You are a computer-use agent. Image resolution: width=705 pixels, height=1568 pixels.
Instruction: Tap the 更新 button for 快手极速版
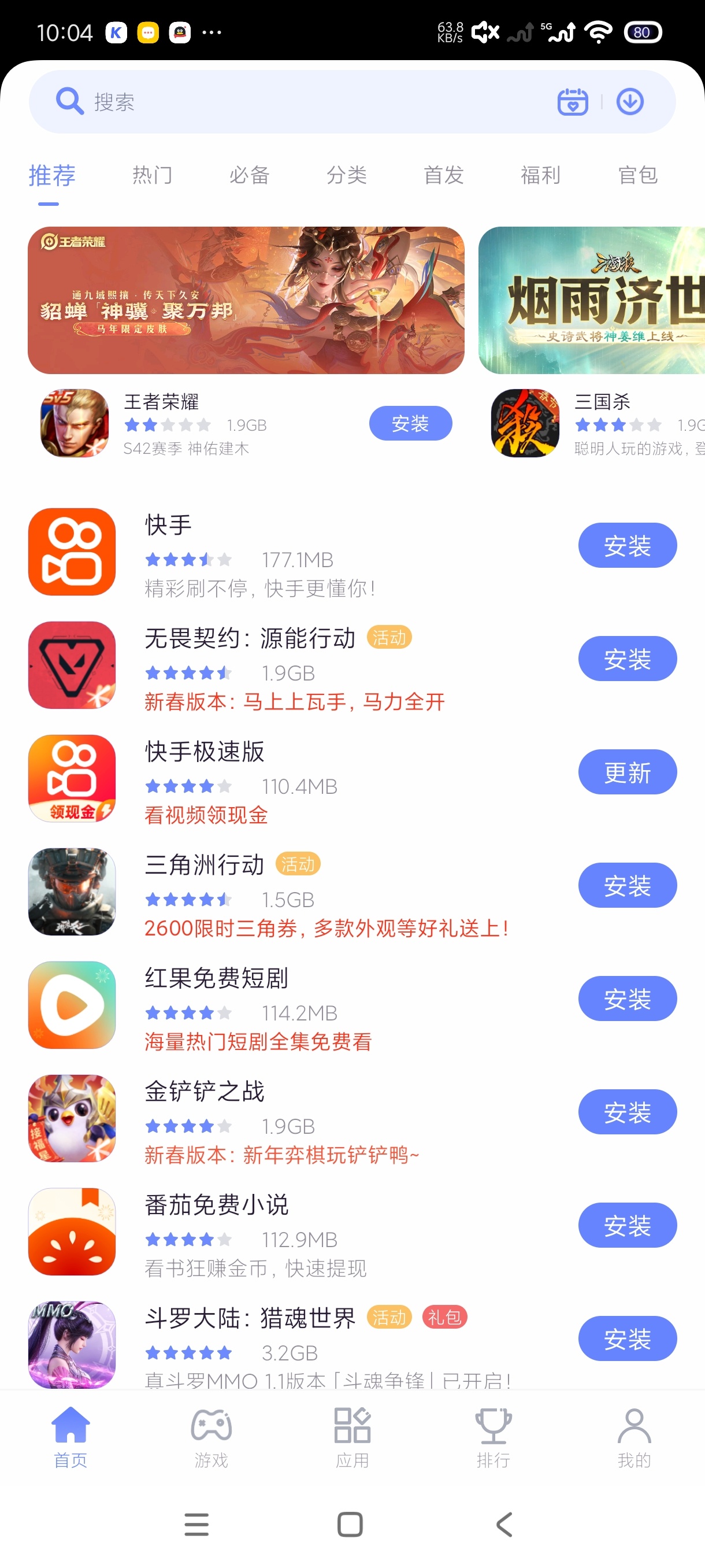click(x=627, y=772)
